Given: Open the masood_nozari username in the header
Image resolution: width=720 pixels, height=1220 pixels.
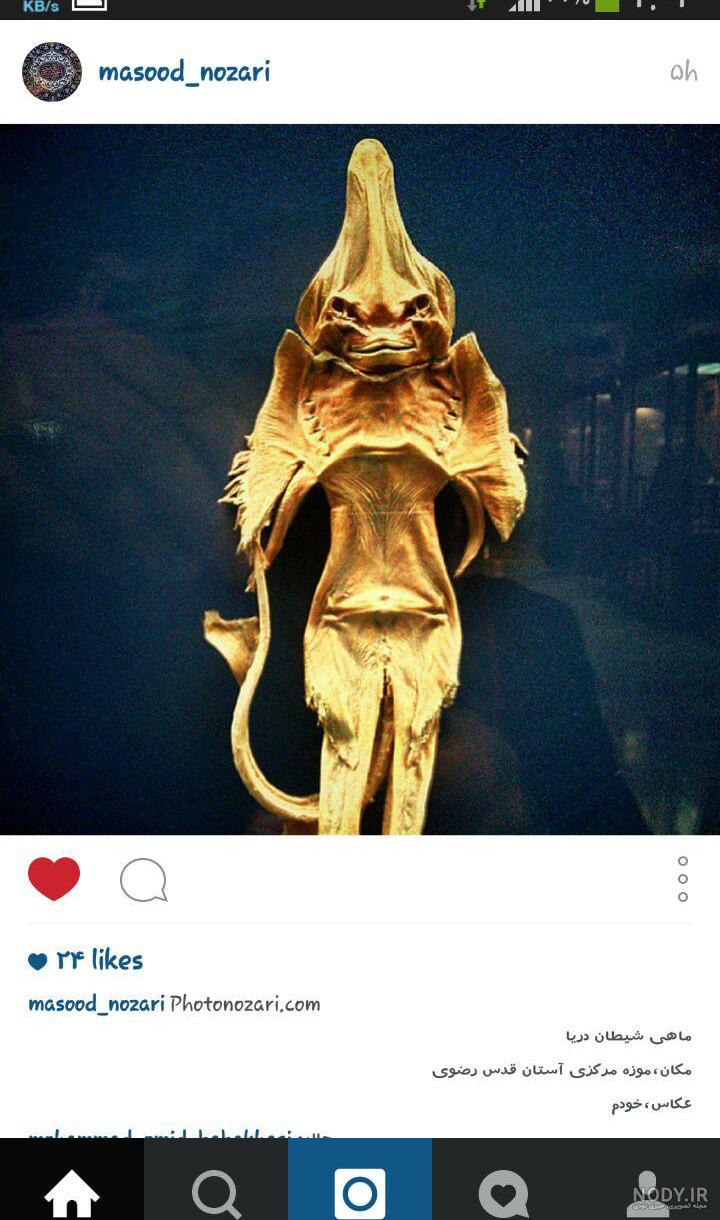Looking at the screenshot, I should (184, 72).
